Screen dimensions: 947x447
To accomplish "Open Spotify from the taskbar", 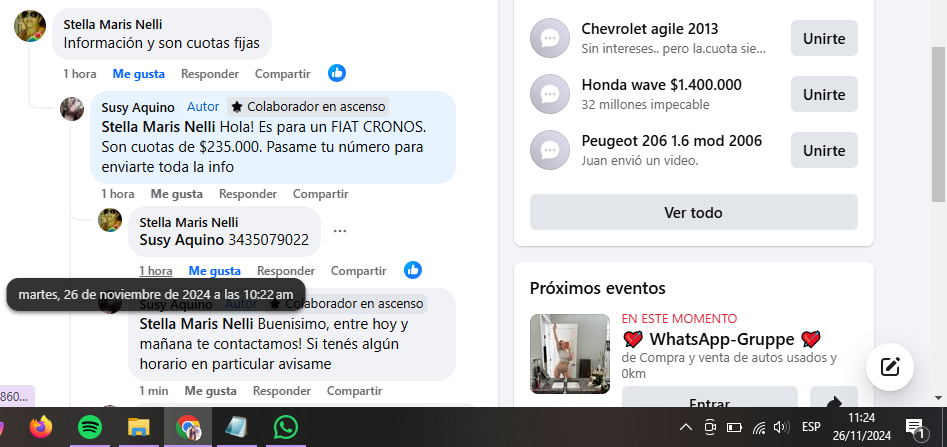I will [x=89, y=428].
